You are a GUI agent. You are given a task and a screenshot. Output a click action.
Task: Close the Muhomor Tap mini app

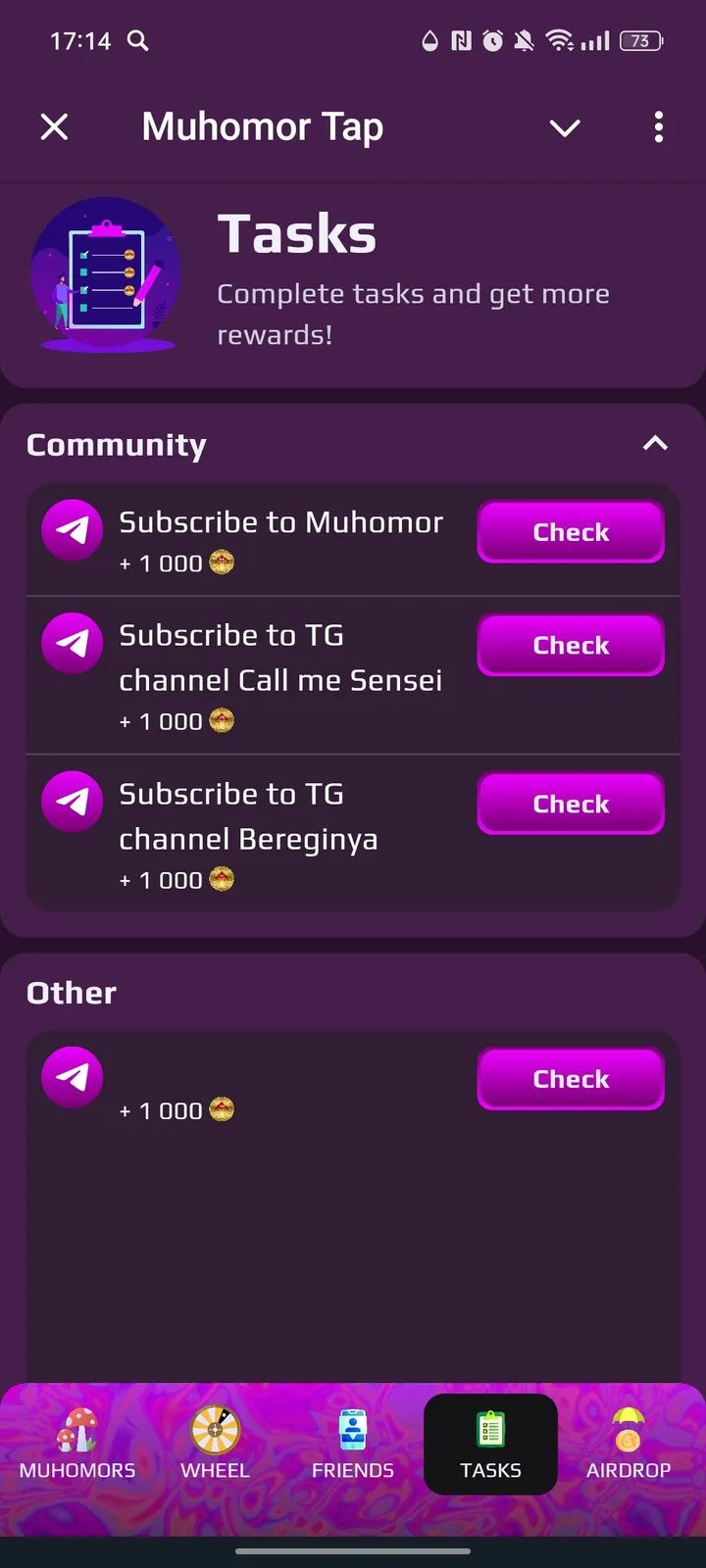pyautogui.click(x=54, y=126)
